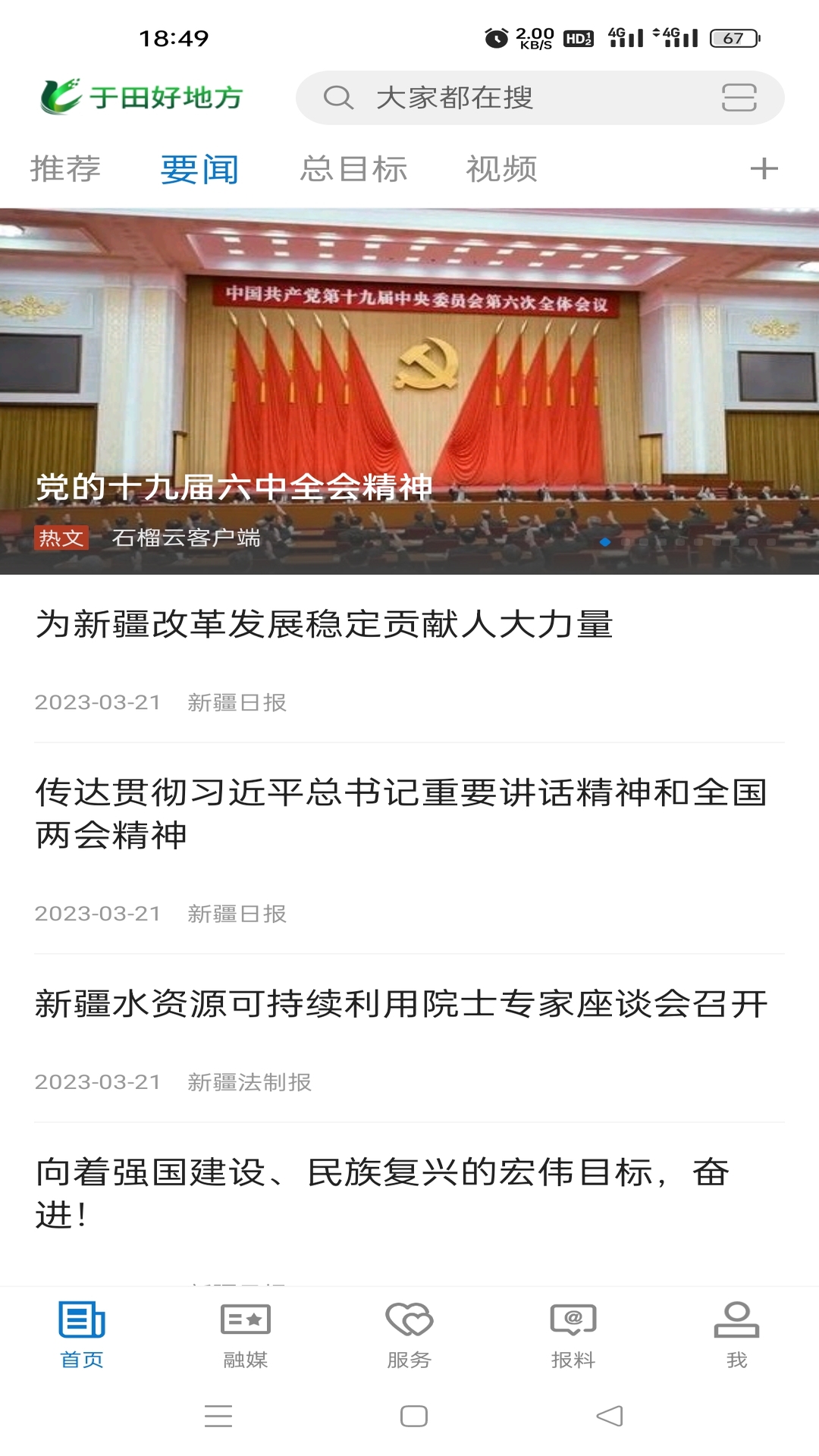Open the 党的十九届六中全会精神 banner
This screenshot has width=819, height=1456.
click(409, 391)
